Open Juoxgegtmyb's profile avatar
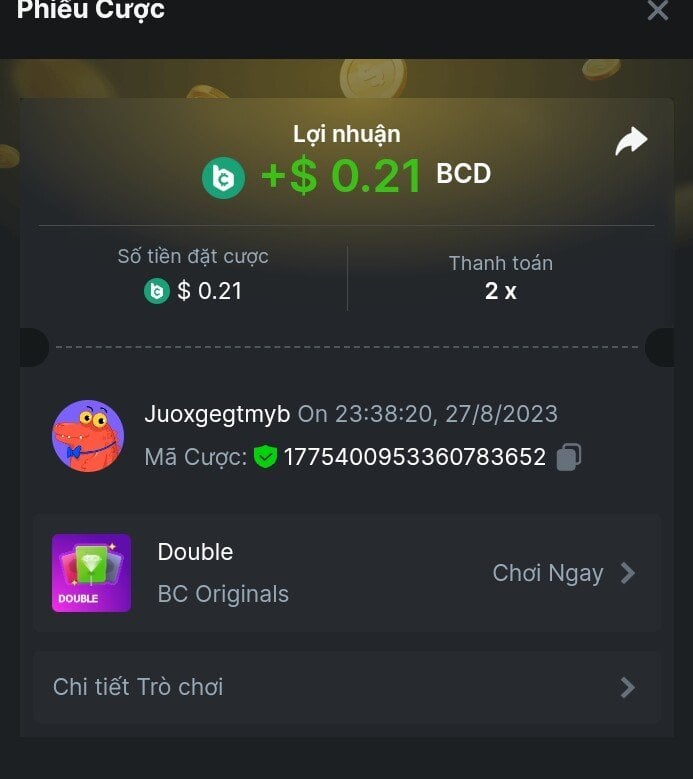The width and height of the screenshot is (693, 779). pyautogui.click(x=88, y=436)
